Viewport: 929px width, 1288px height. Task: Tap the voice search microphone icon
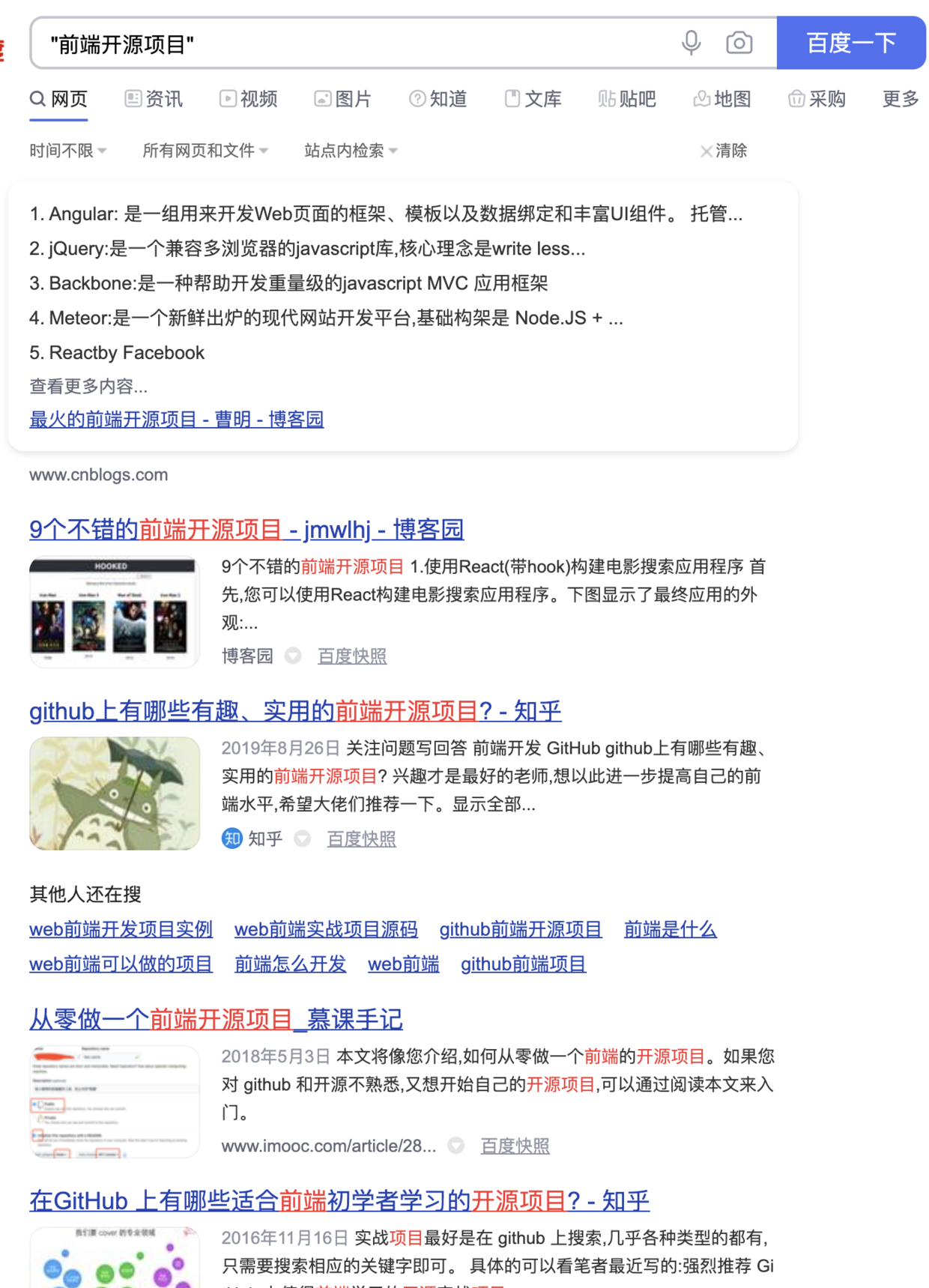(x=691, y=43)
